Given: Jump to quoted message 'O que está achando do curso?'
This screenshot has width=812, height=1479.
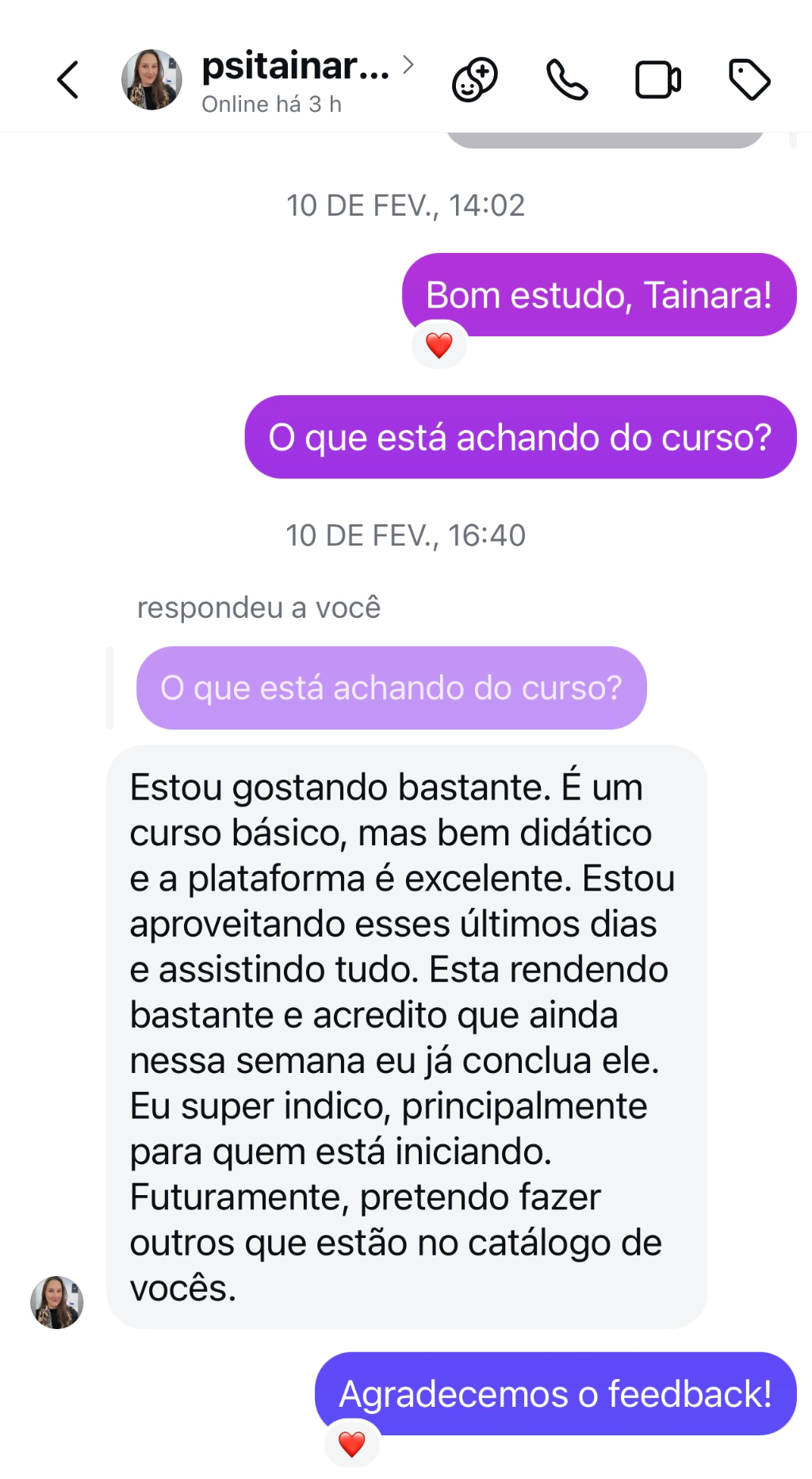Looking at the screenshot, I should [x=391, y=688].
